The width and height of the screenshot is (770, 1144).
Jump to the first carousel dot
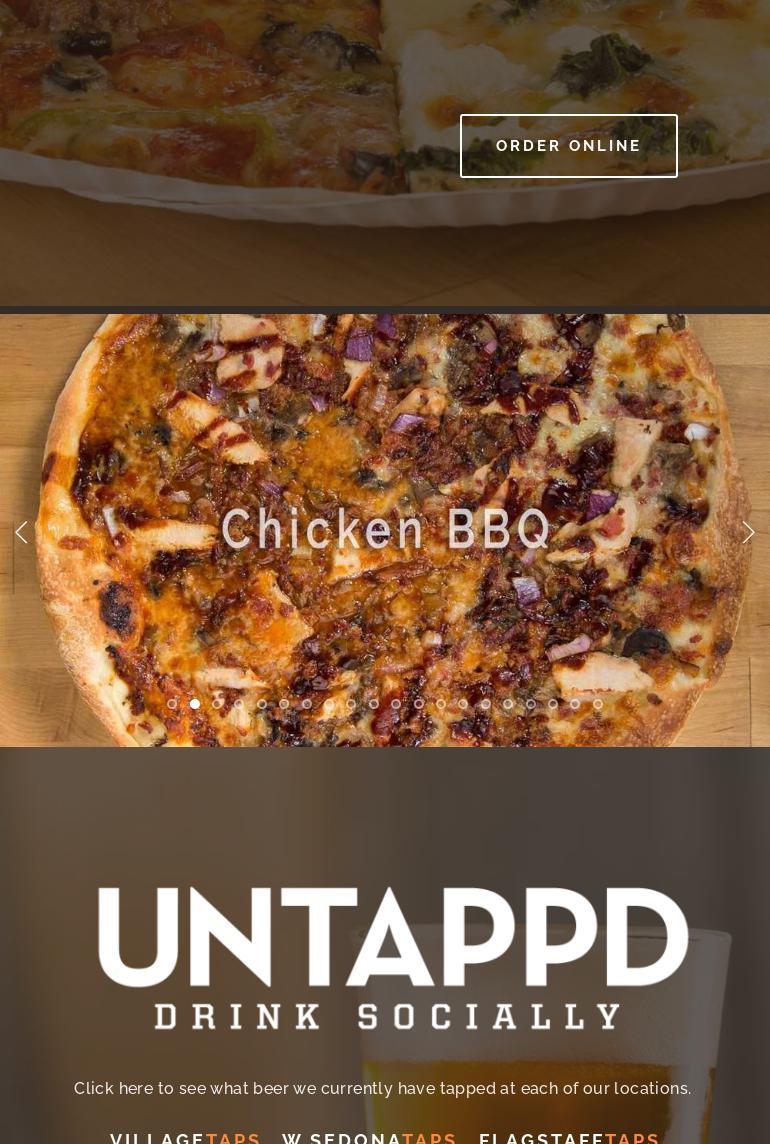click(172, 704)
